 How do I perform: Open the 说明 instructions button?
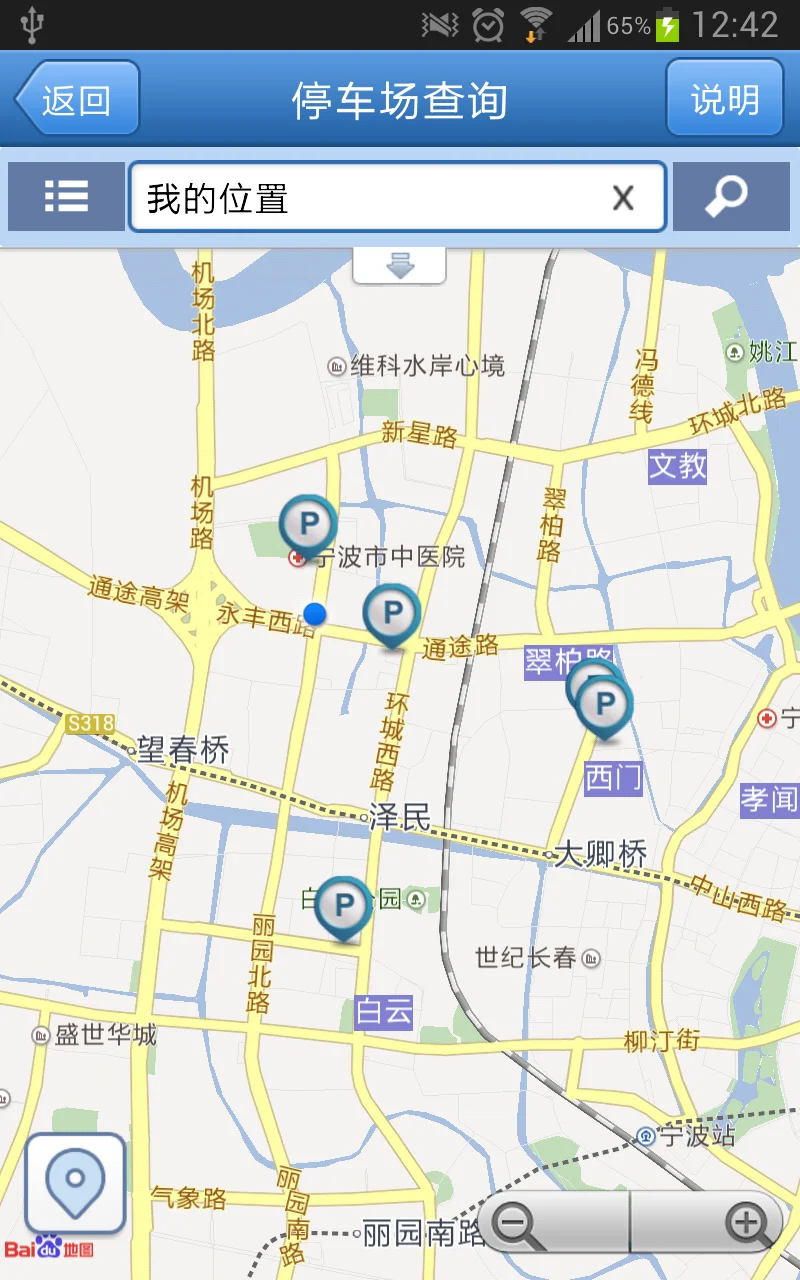coord(725,98)
